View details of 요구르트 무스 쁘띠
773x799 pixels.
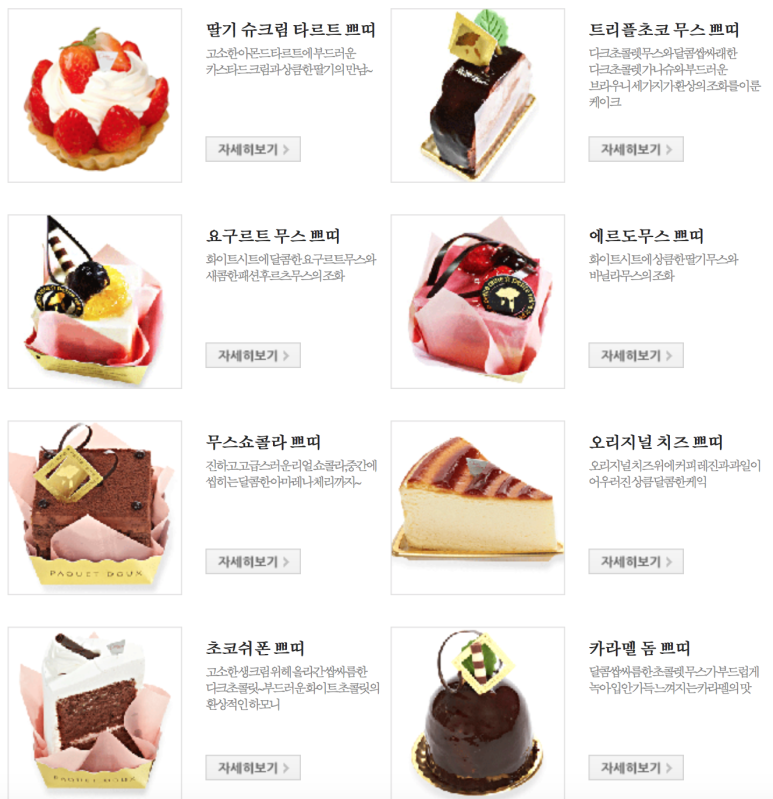[252, 356]
